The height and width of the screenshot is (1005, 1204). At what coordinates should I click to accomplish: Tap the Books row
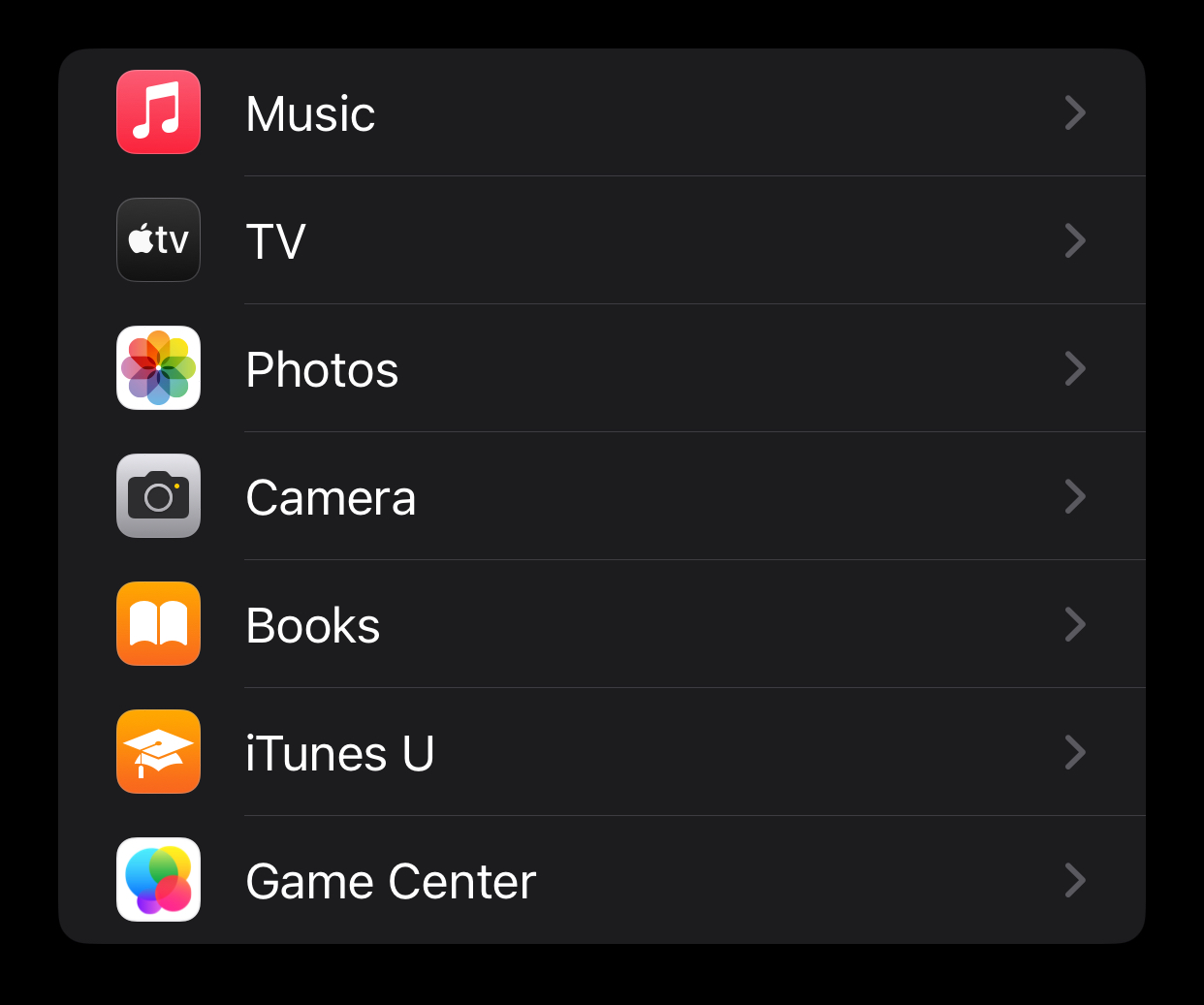(x=601, y=625)
